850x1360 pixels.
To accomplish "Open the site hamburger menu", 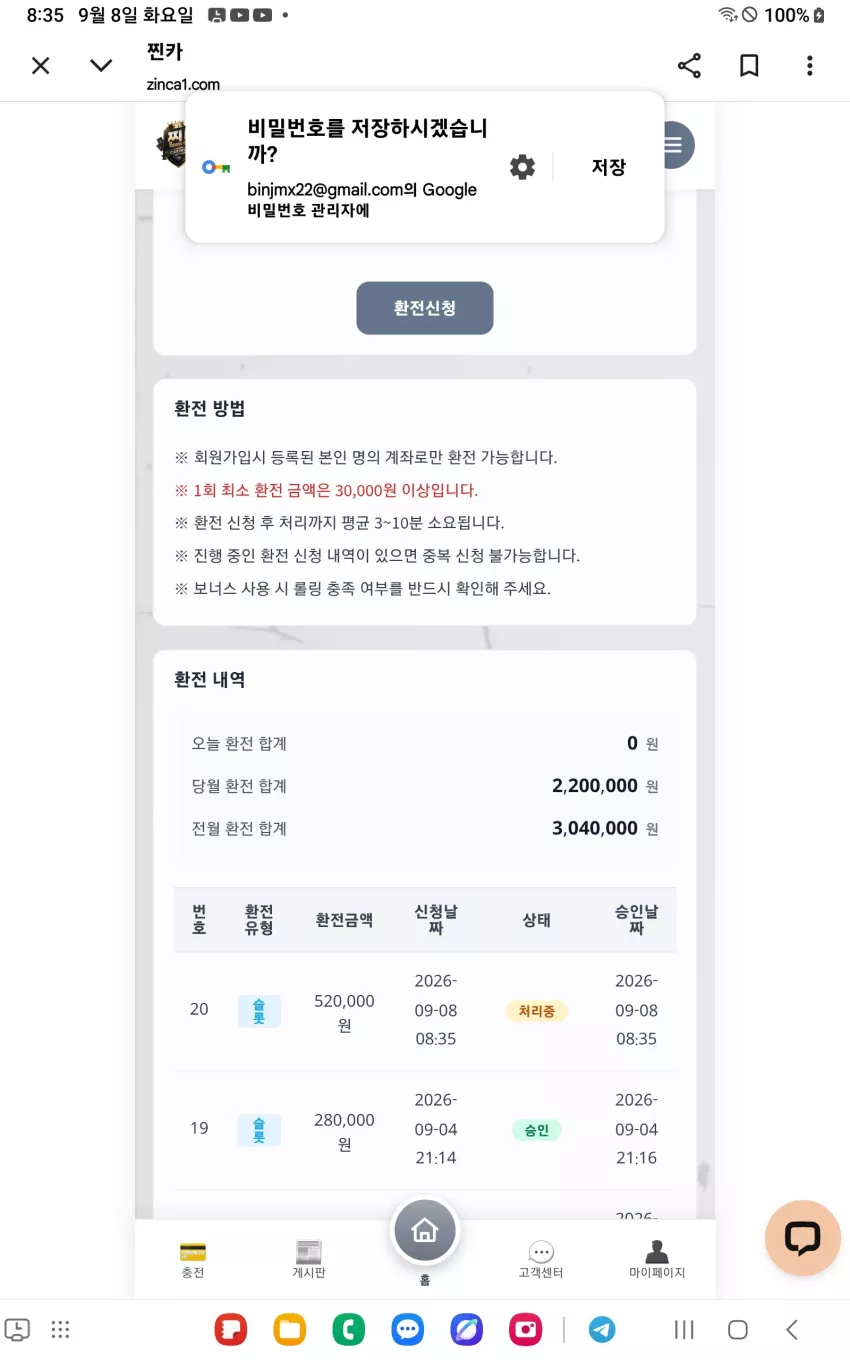I will (x=672, y=145).
